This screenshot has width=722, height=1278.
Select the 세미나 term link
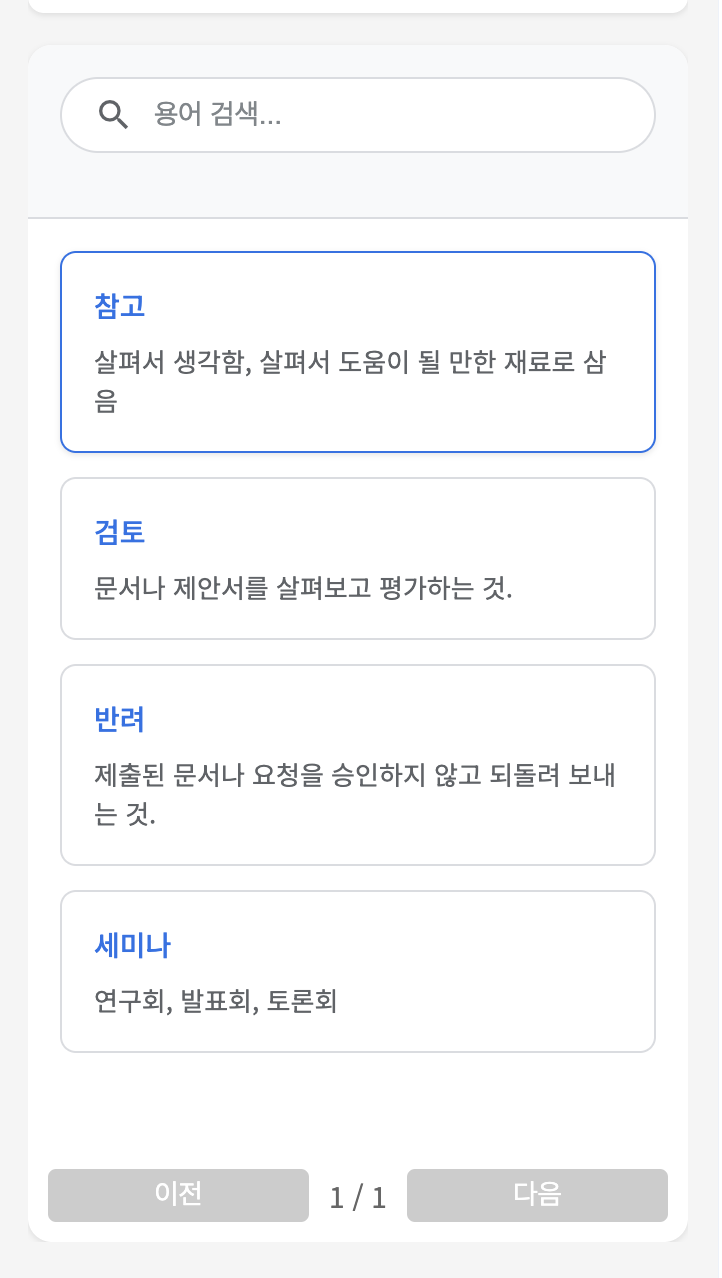click(132, 945)
